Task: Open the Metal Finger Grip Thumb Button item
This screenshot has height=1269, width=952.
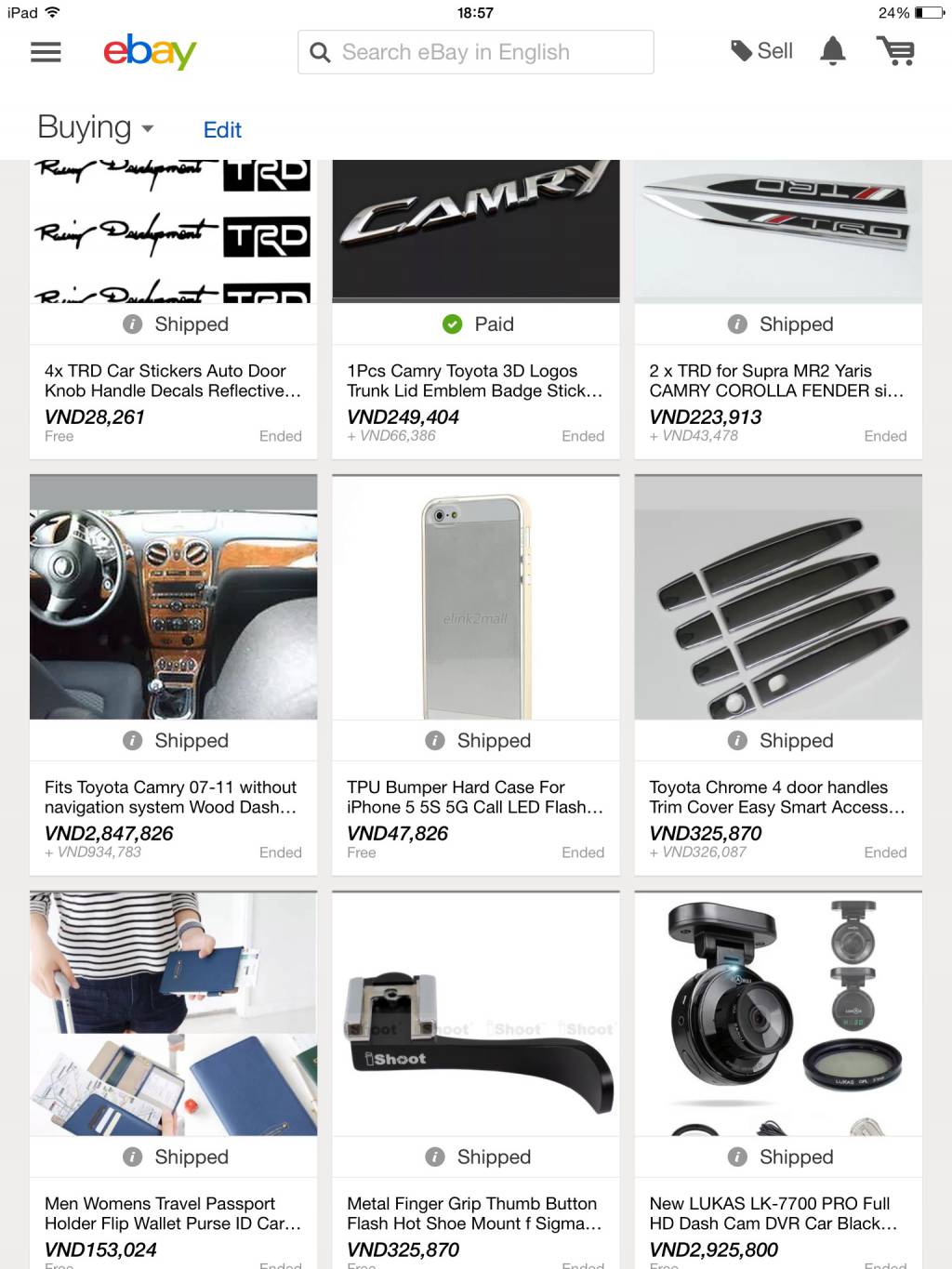Action: tap(475, 1213)
